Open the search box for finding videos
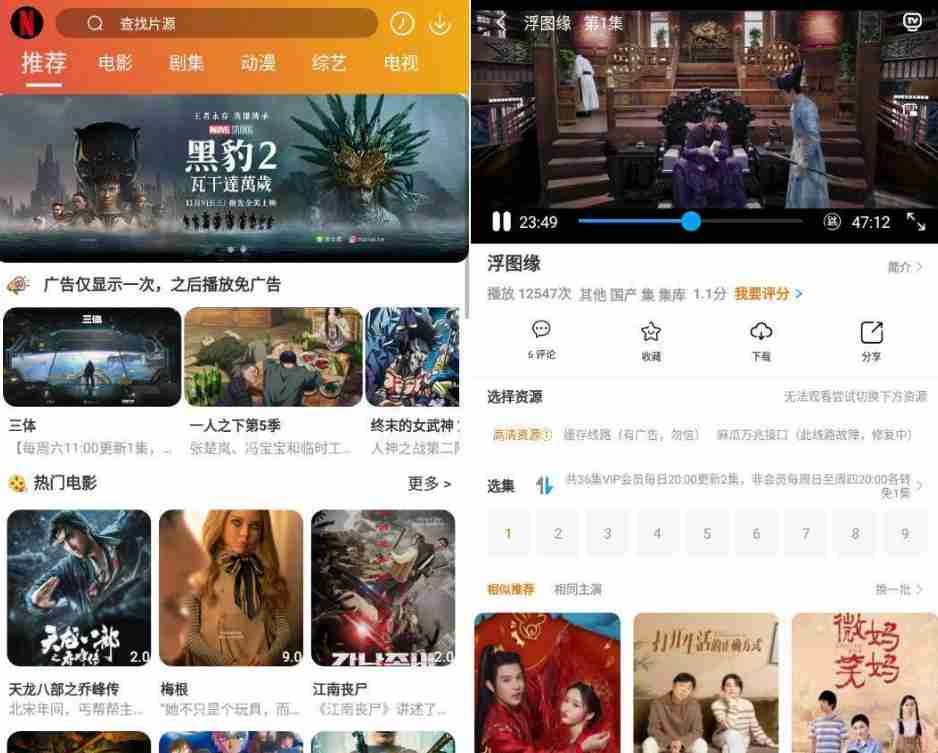Viewport: 938px width, 753px height. point(215,23)
